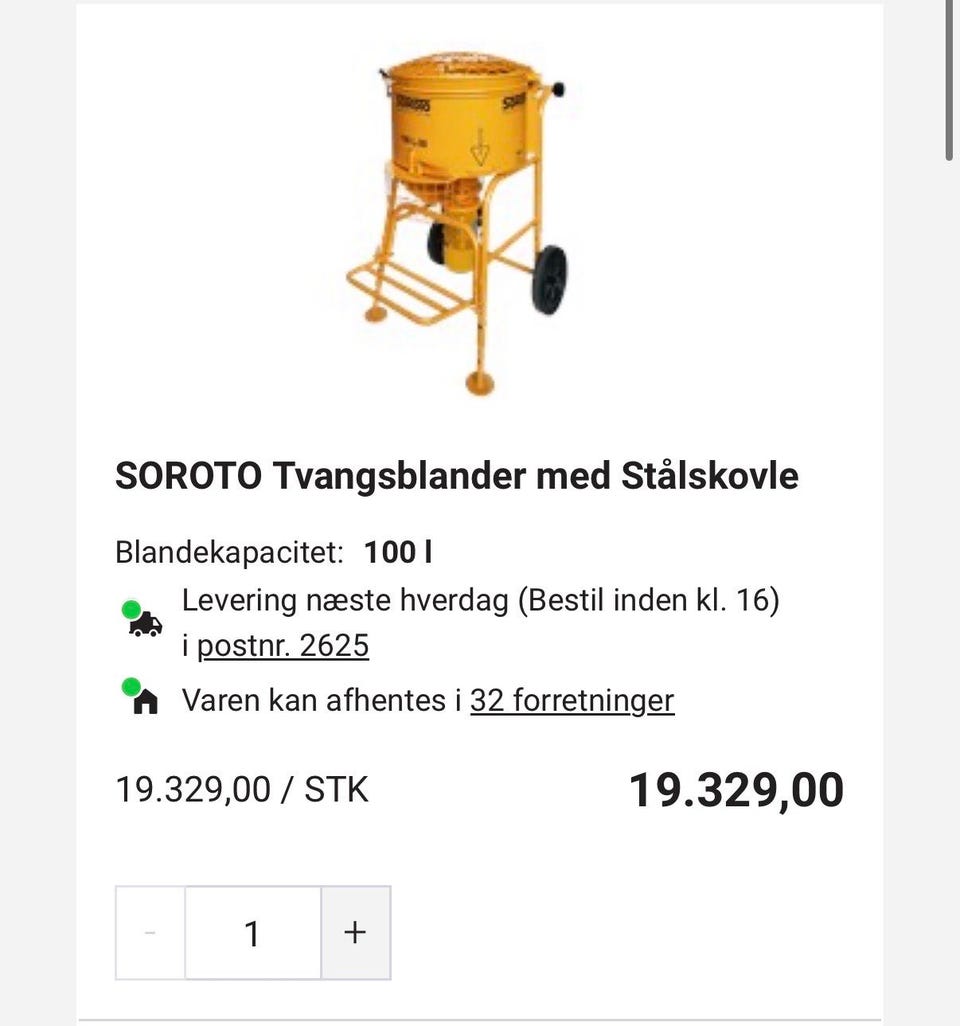
Task: Tap the quantity field showing 1
Action: [252, 933]
